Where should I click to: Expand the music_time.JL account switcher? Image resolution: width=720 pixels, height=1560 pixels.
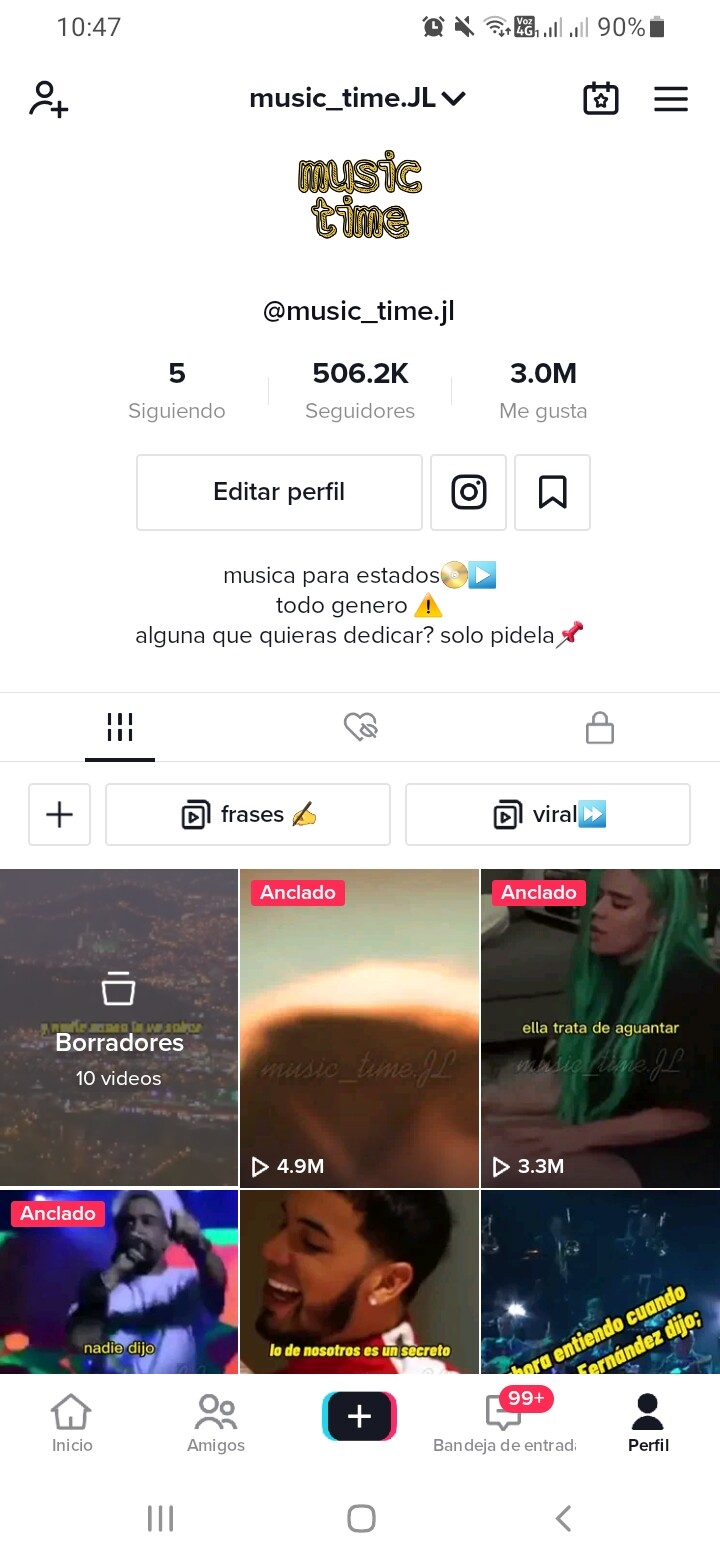(x=357, y=98)
